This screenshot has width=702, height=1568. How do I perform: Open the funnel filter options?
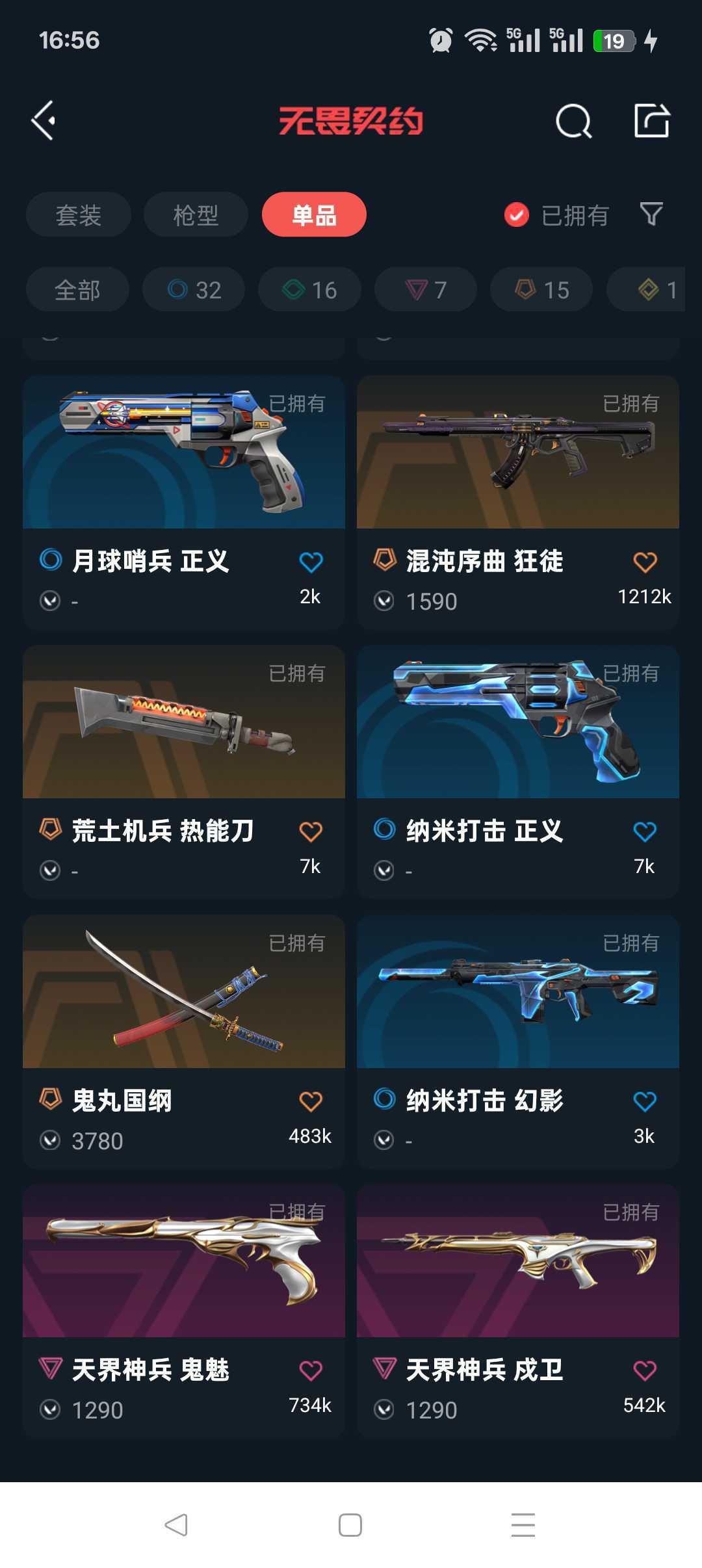pyautogui.click(x=651, y=214)
